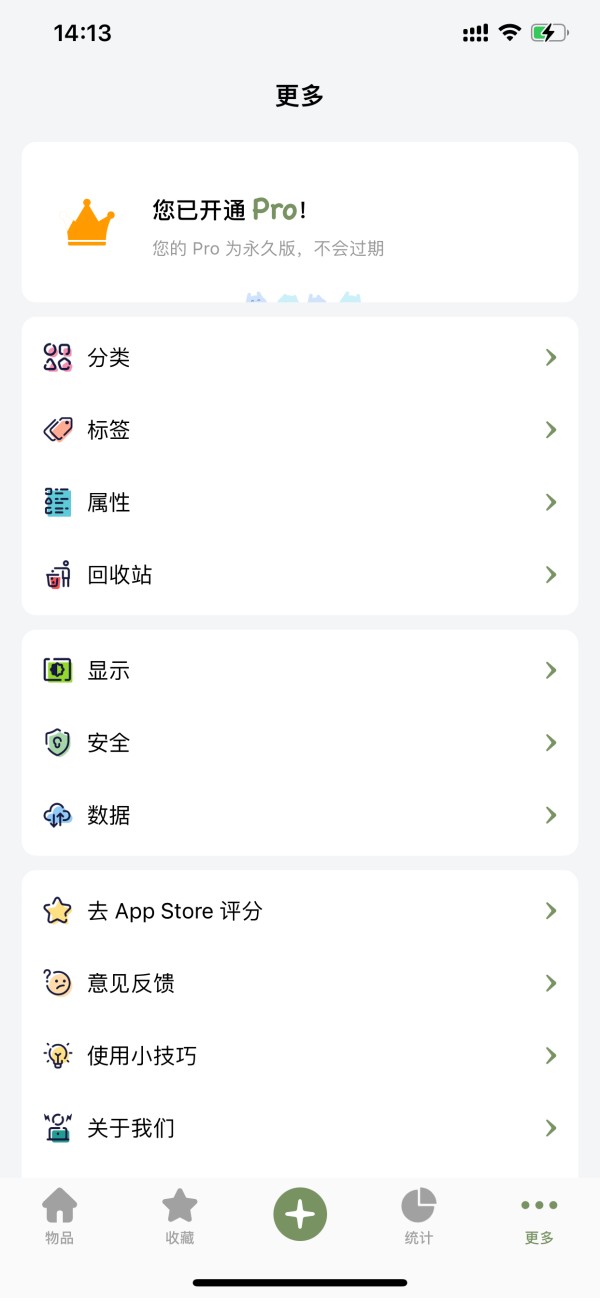The image size is (600, 1298).
Task: Open the 标签 tags row
Action: [x=300, y=430]
